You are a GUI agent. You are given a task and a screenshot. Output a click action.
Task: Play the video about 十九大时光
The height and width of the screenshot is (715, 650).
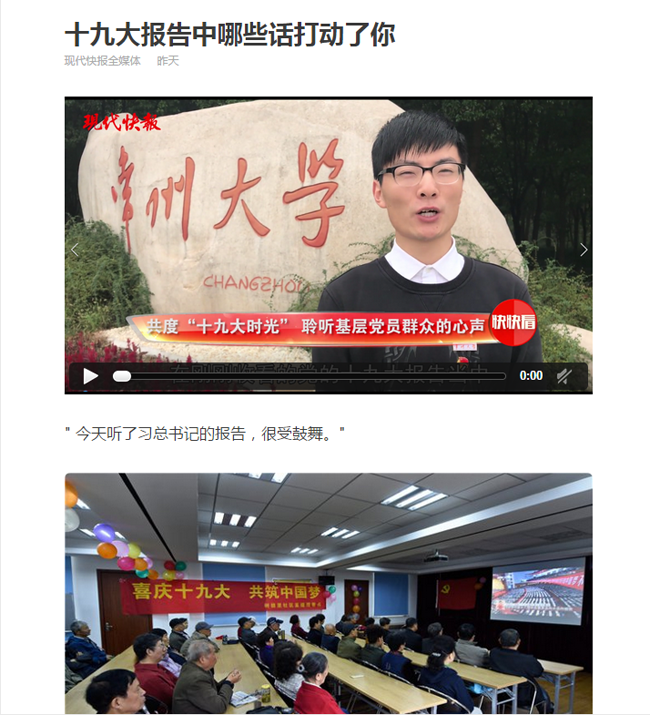(91, 376)
